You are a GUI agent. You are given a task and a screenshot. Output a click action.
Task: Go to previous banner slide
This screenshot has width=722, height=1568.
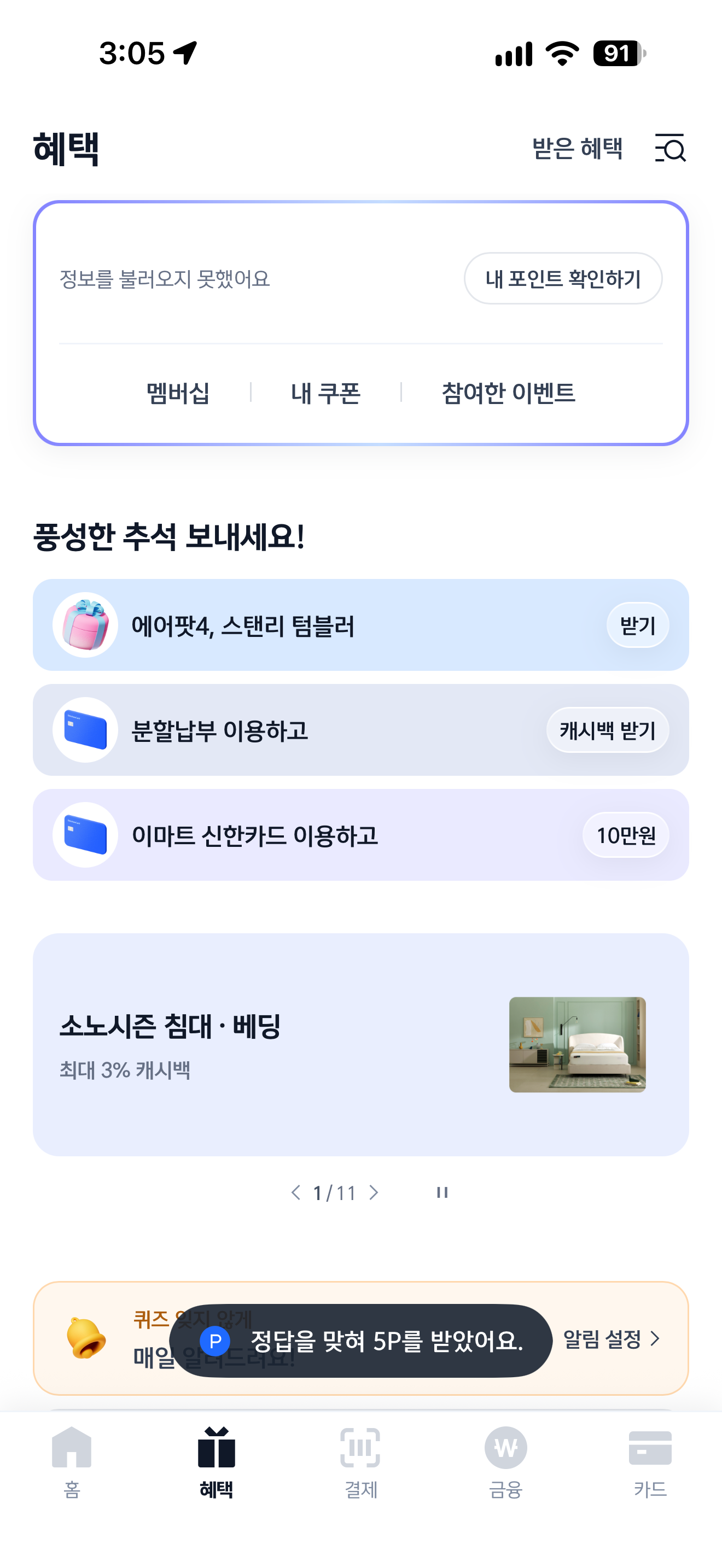point(296,1192)
